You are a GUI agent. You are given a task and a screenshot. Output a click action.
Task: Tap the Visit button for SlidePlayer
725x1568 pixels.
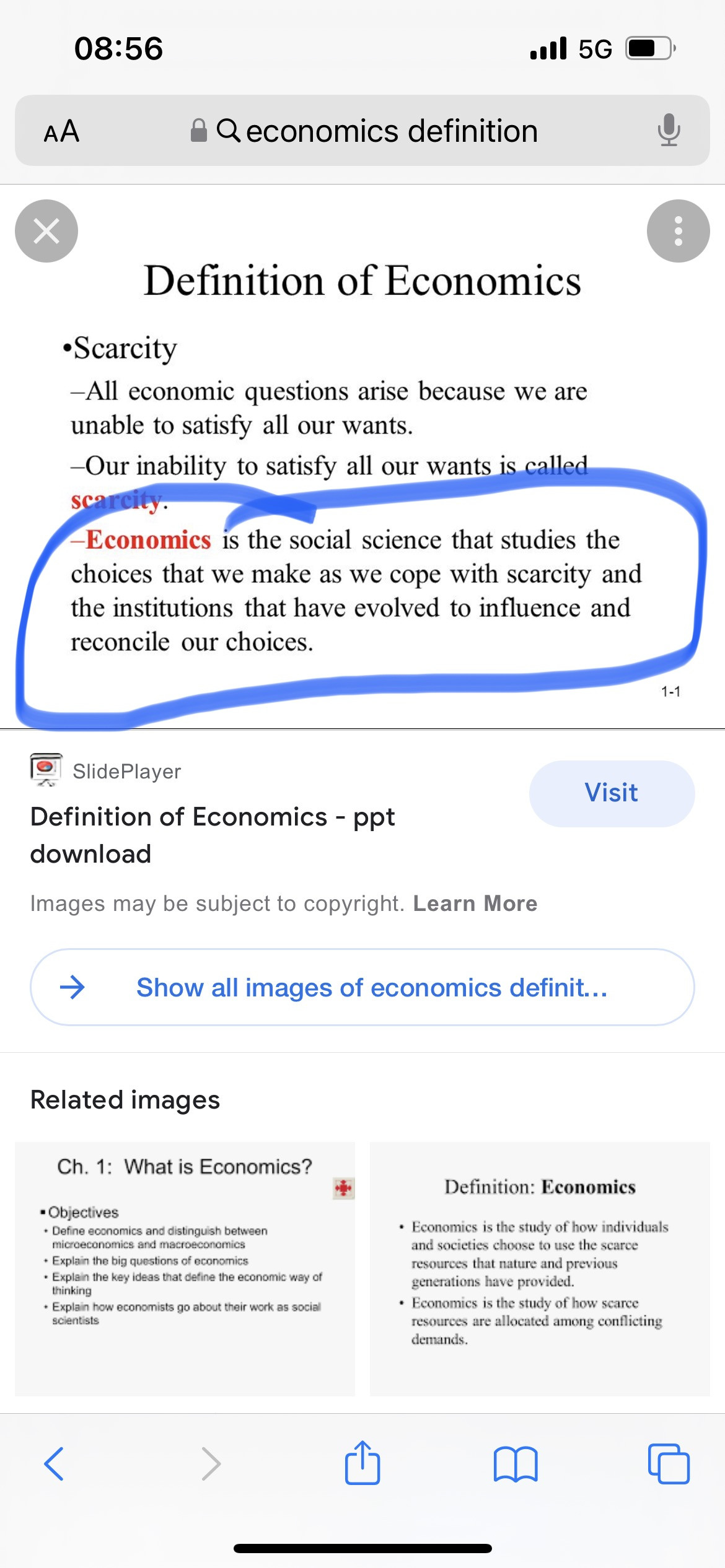coord(612,793)
